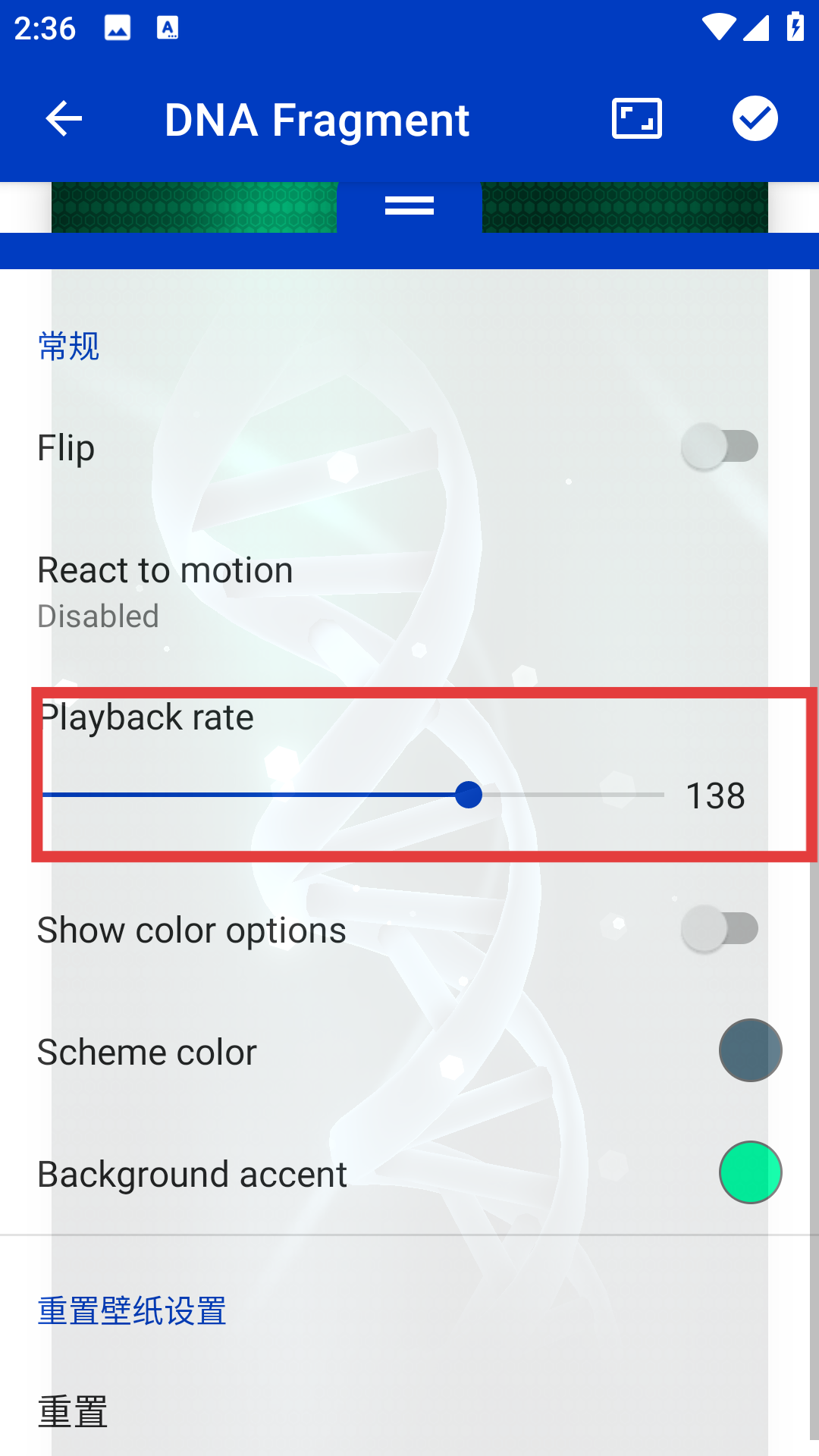The height and width of the screenshot is (1456, 819).
Task: Open fullscreen wallpaper preview
Action: tap(636, 119)
